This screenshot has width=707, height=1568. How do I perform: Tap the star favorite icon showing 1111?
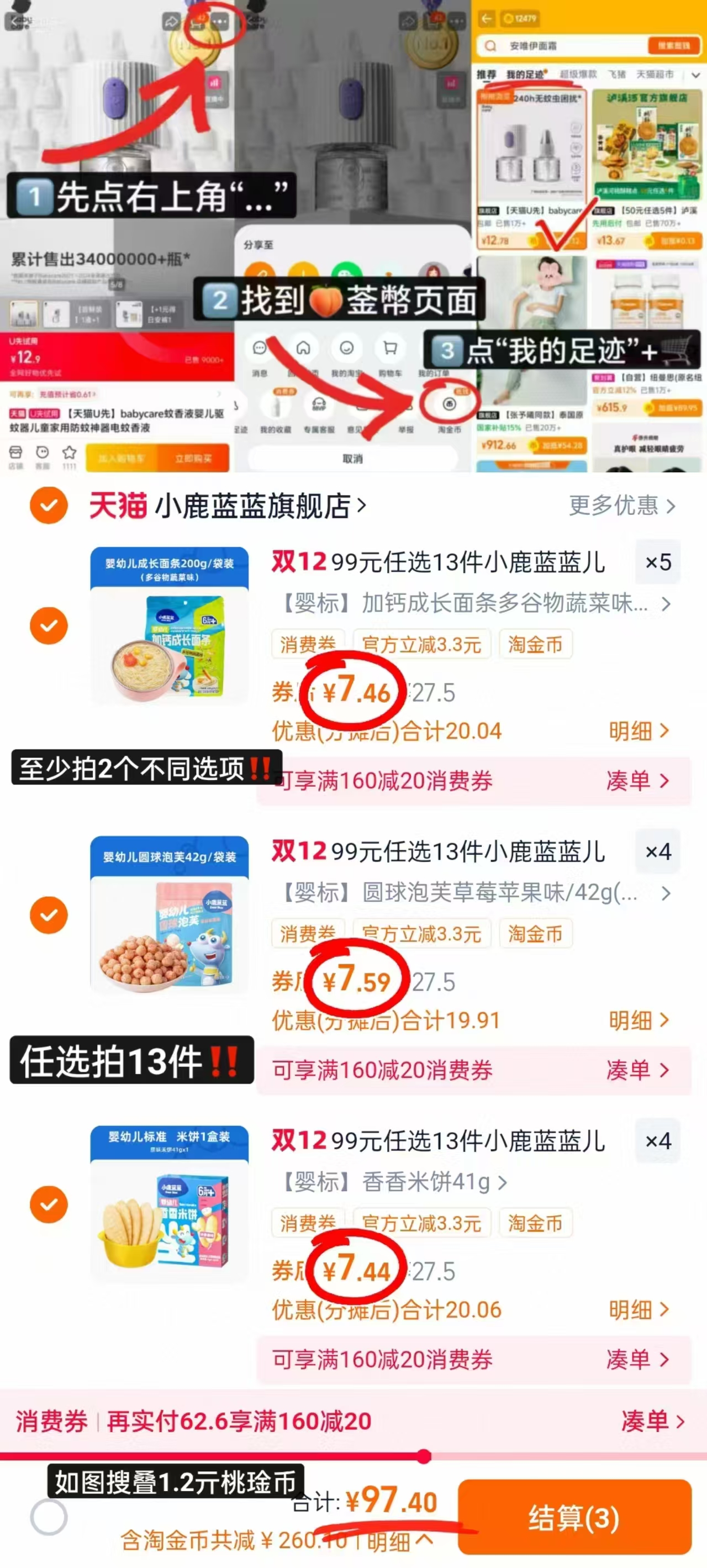[70, 452]
